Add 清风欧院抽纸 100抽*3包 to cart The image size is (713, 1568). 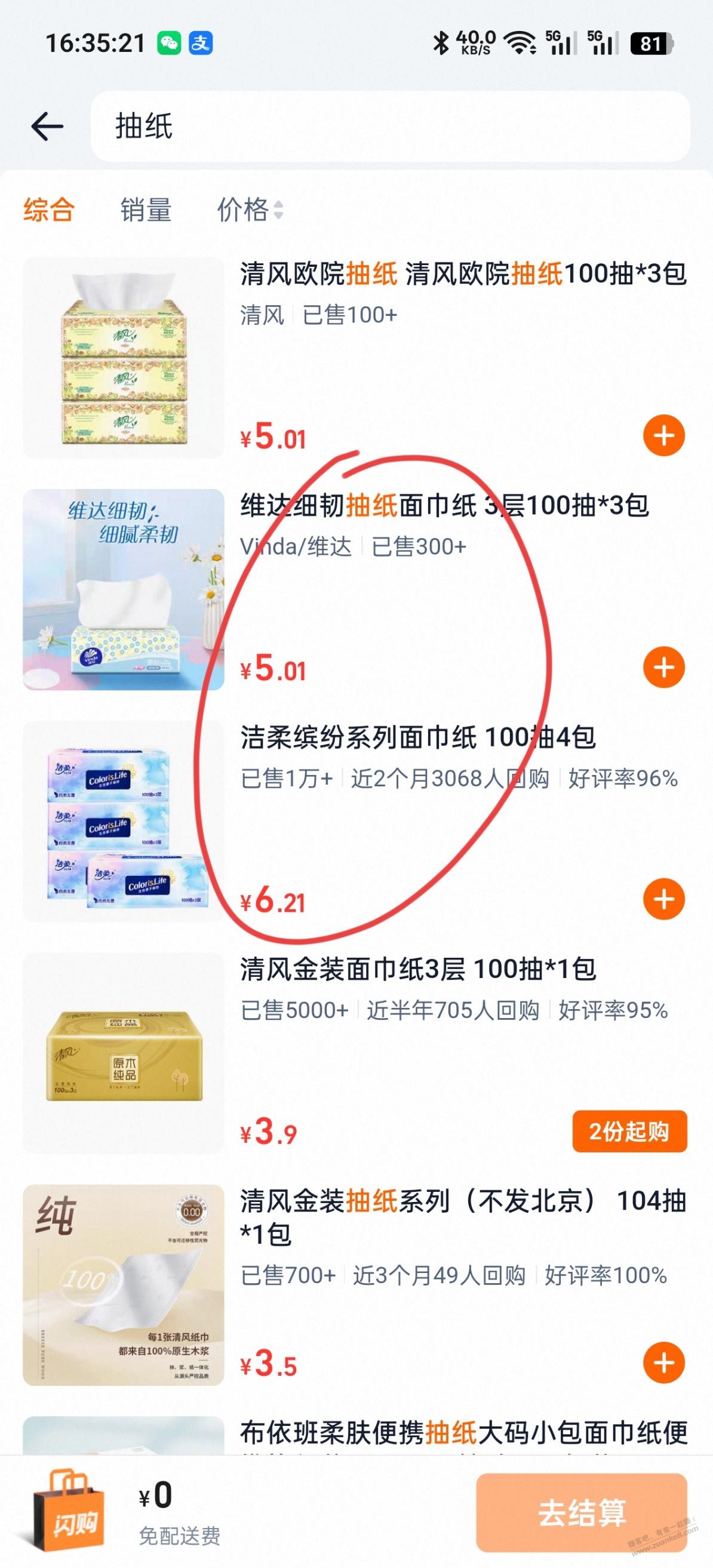663,436
